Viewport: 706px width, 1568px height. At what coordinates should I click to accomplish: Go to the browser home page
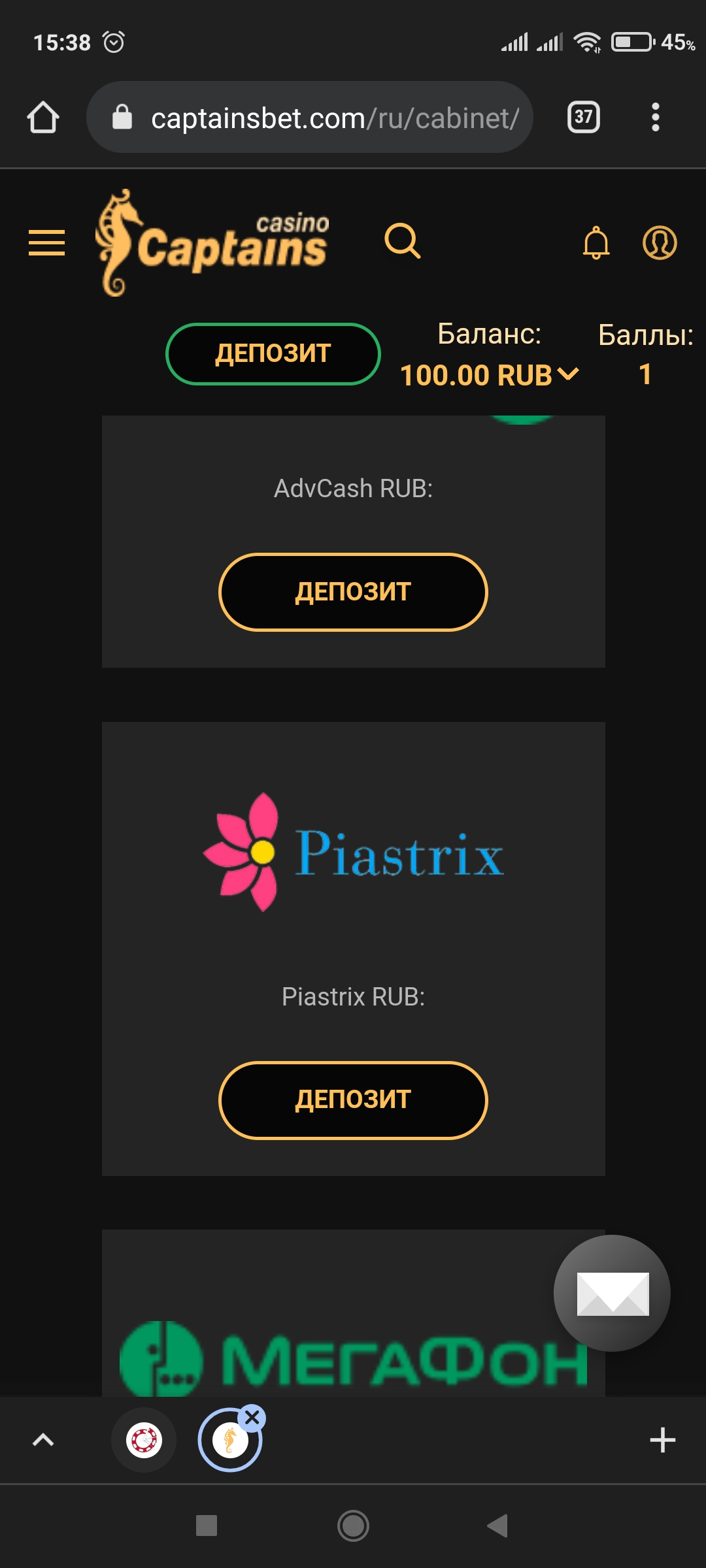click(43, 118)
